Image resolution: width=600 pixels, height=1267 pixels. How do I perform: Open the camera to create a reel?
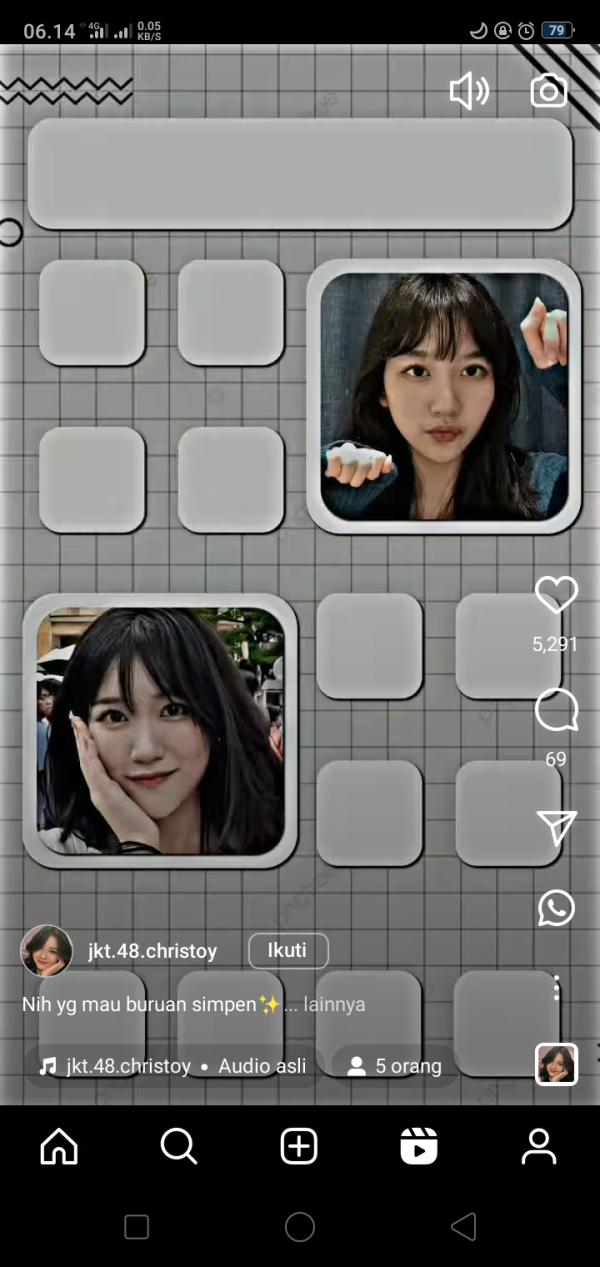548,92
